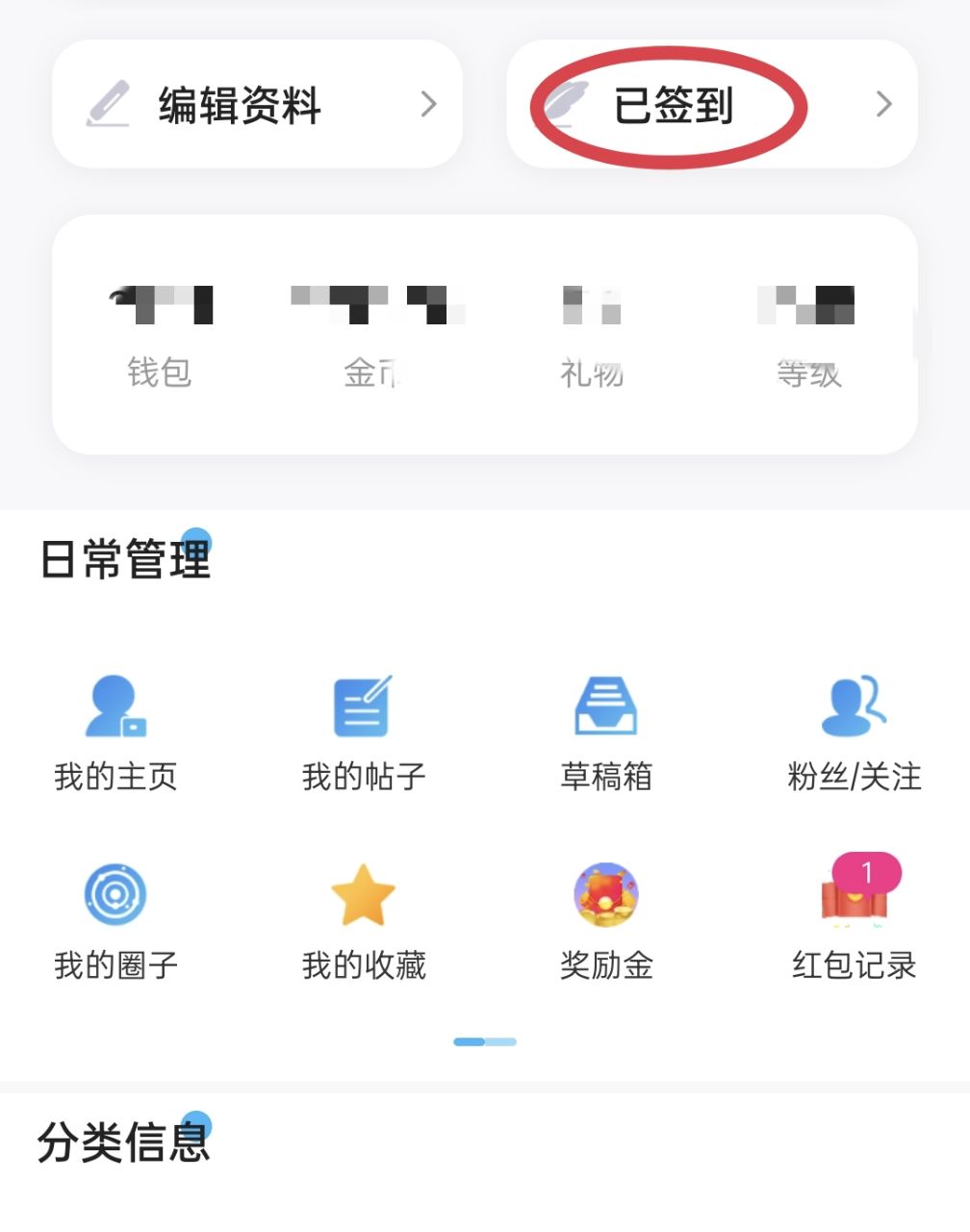
Task: Open the 礼物 gifts section
Action: pyautogui.click(x=592, y=335)
